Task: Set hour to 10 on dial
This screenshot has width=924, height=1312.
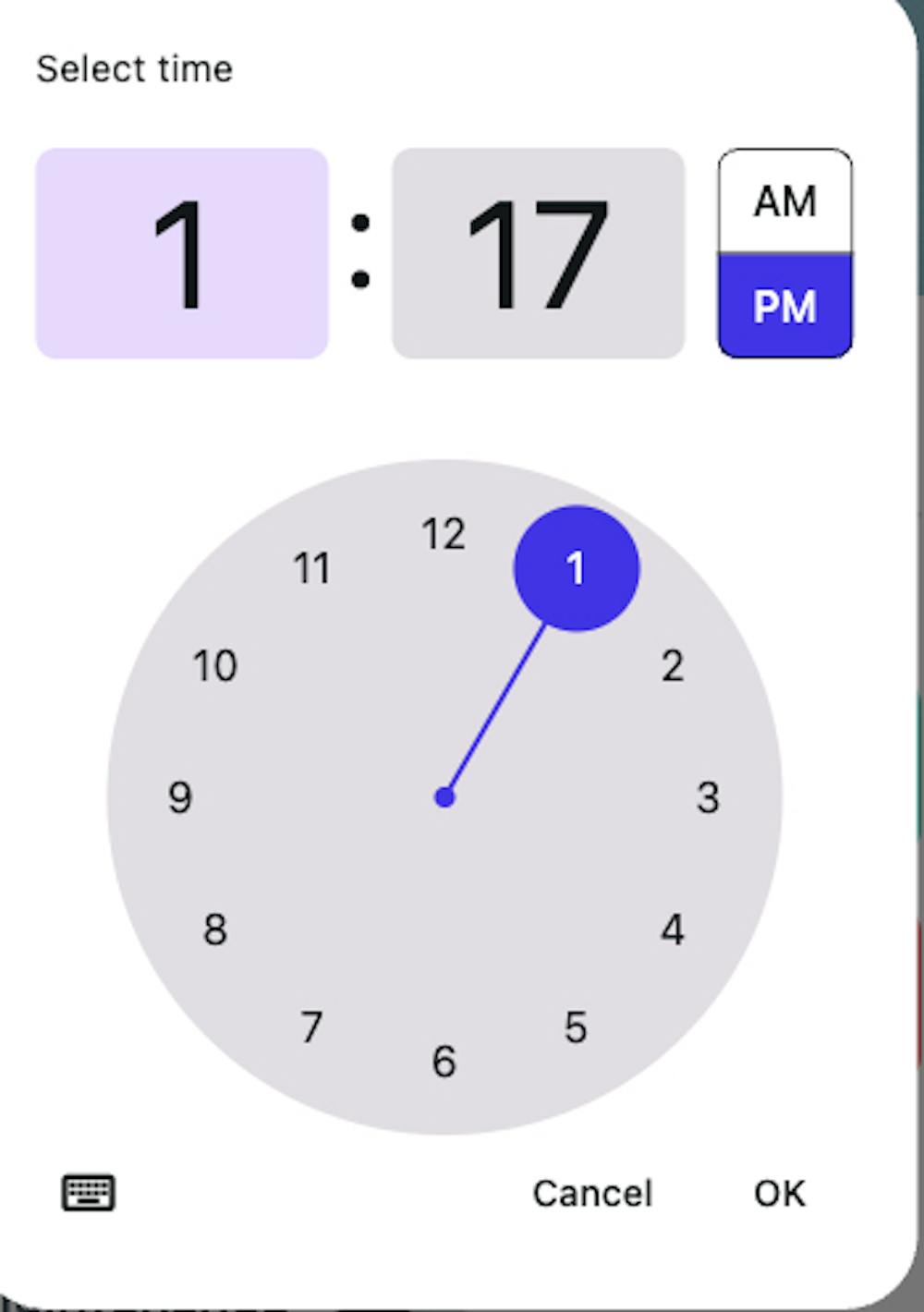Action: [215, 666]
